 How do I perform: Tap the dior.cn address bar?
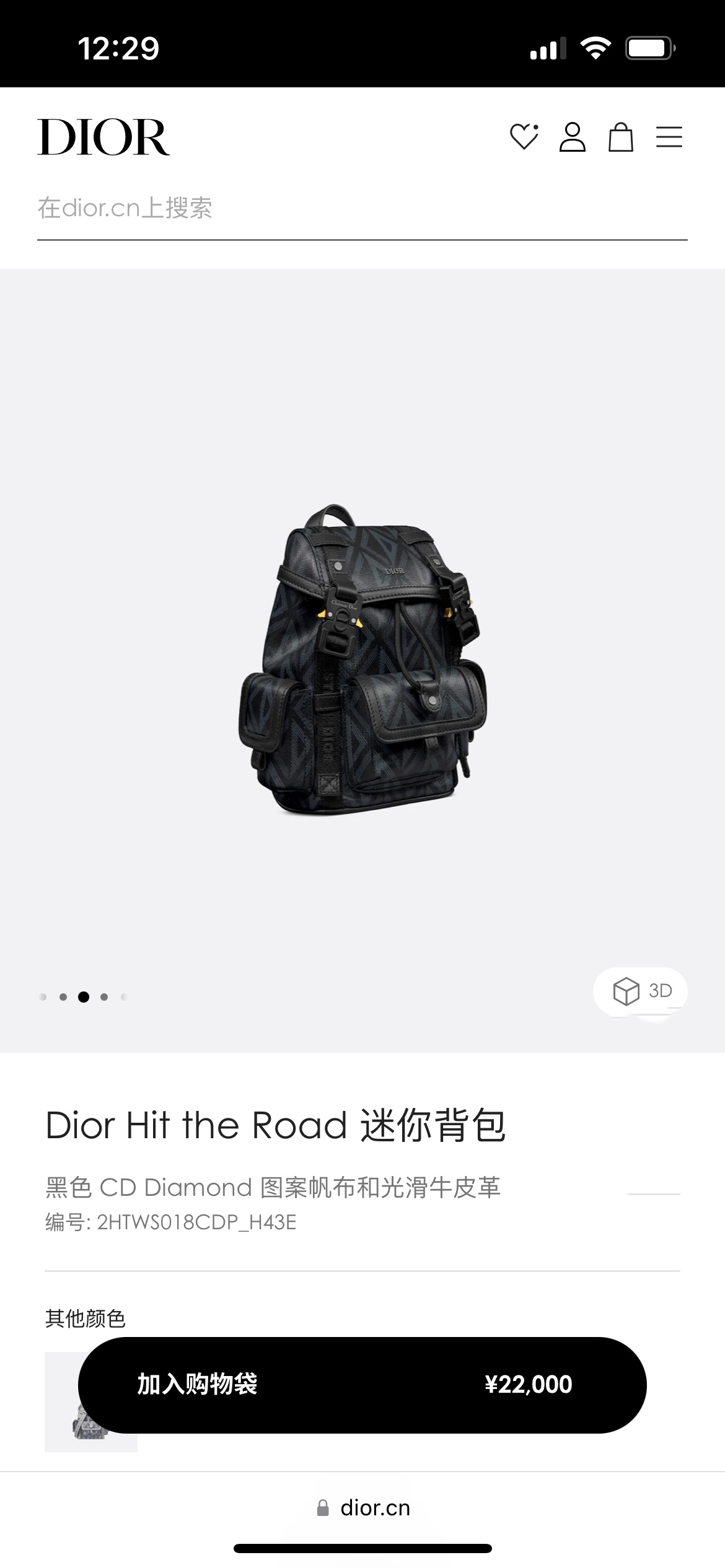[363, 1508]
